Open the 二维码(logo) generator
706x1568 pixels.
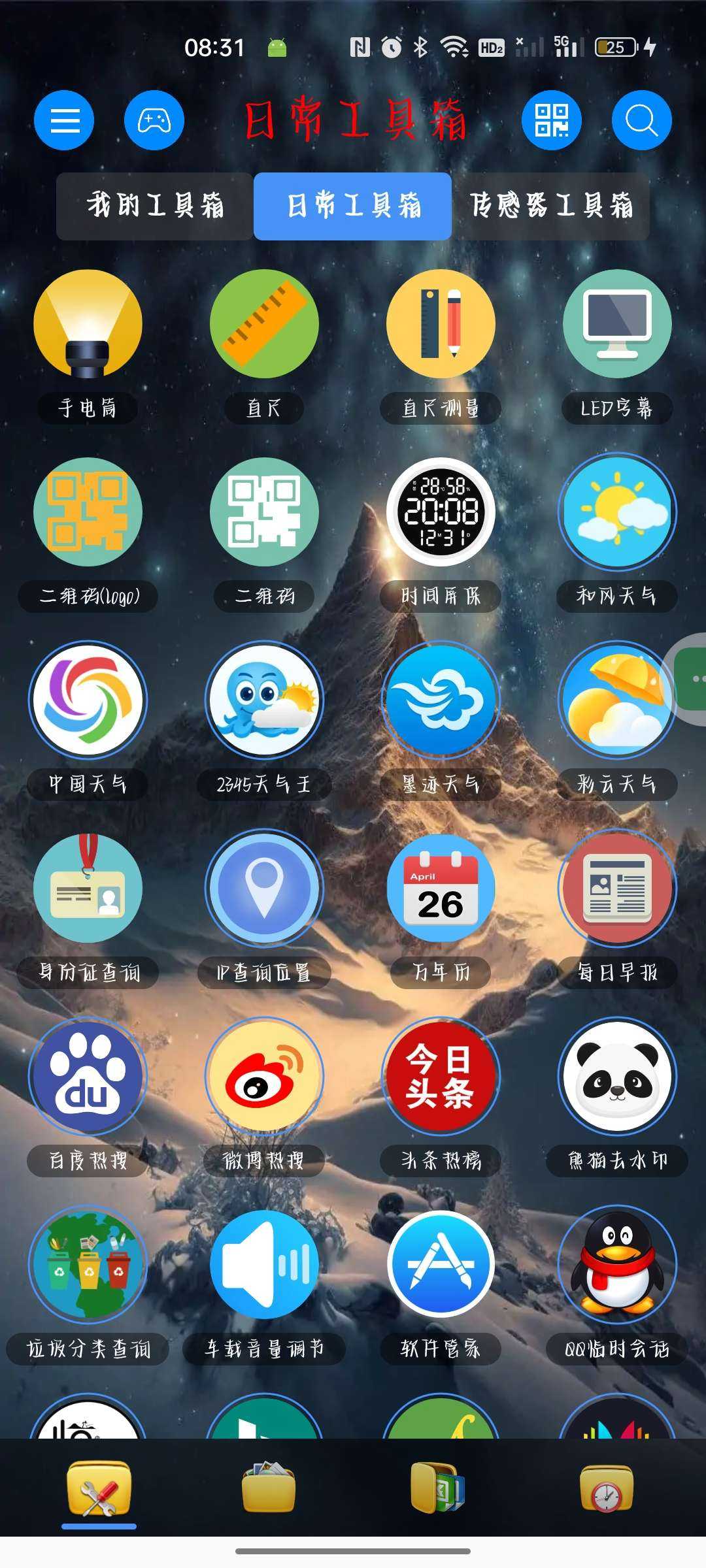[88, 513]
